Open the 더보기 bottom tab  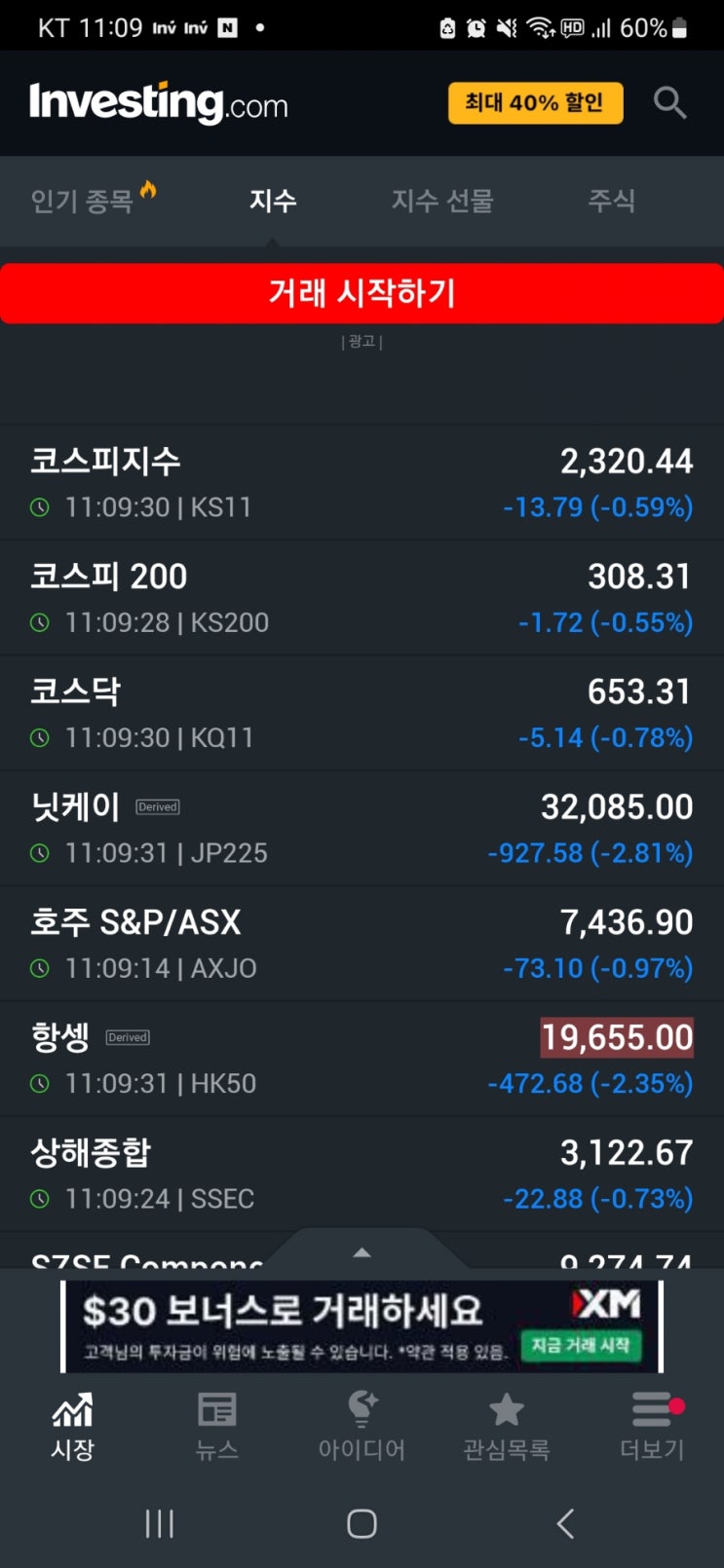652,1426
